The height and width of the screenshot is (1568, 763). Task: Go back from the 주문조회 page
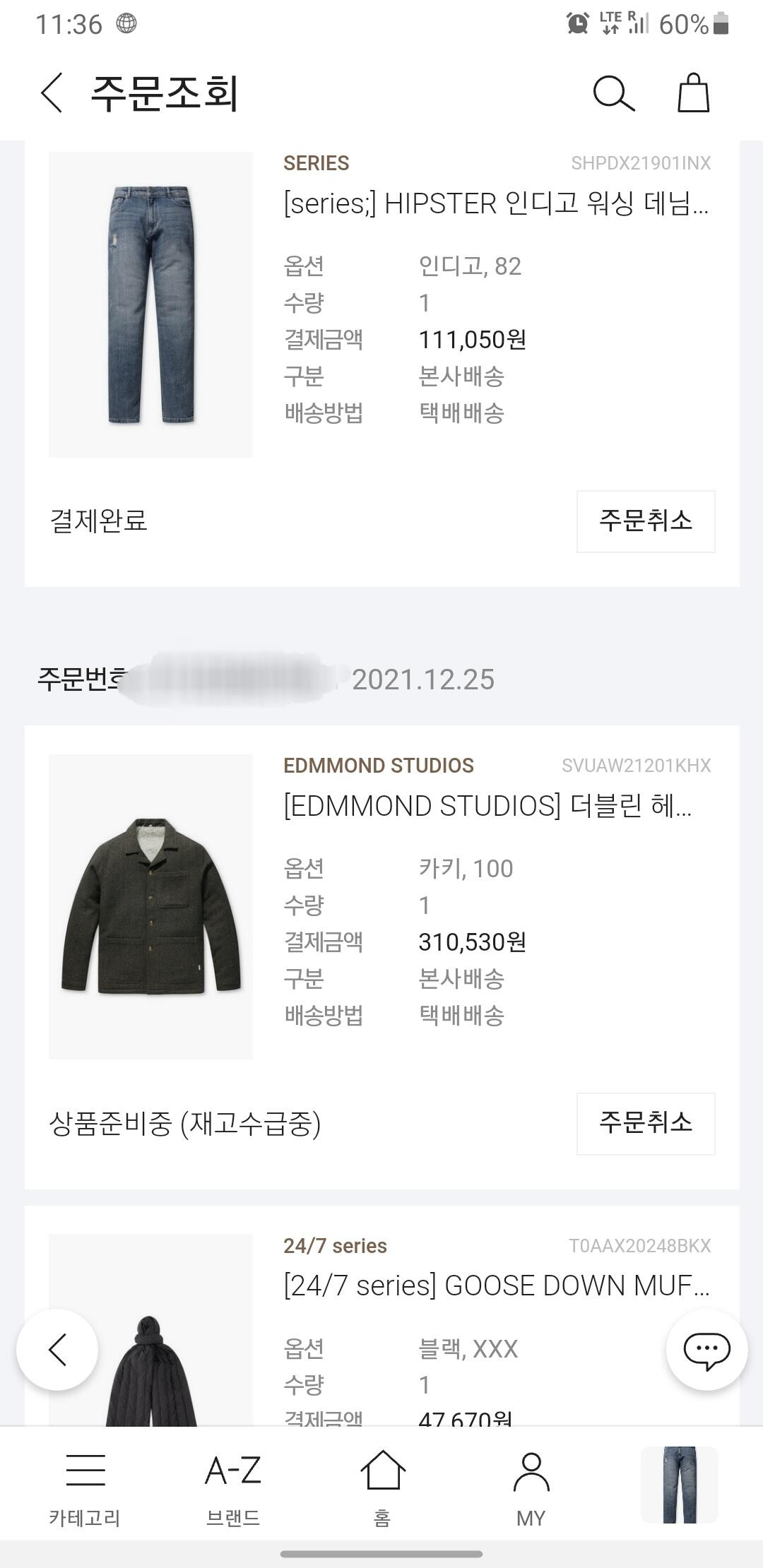(x=52, y=93)
